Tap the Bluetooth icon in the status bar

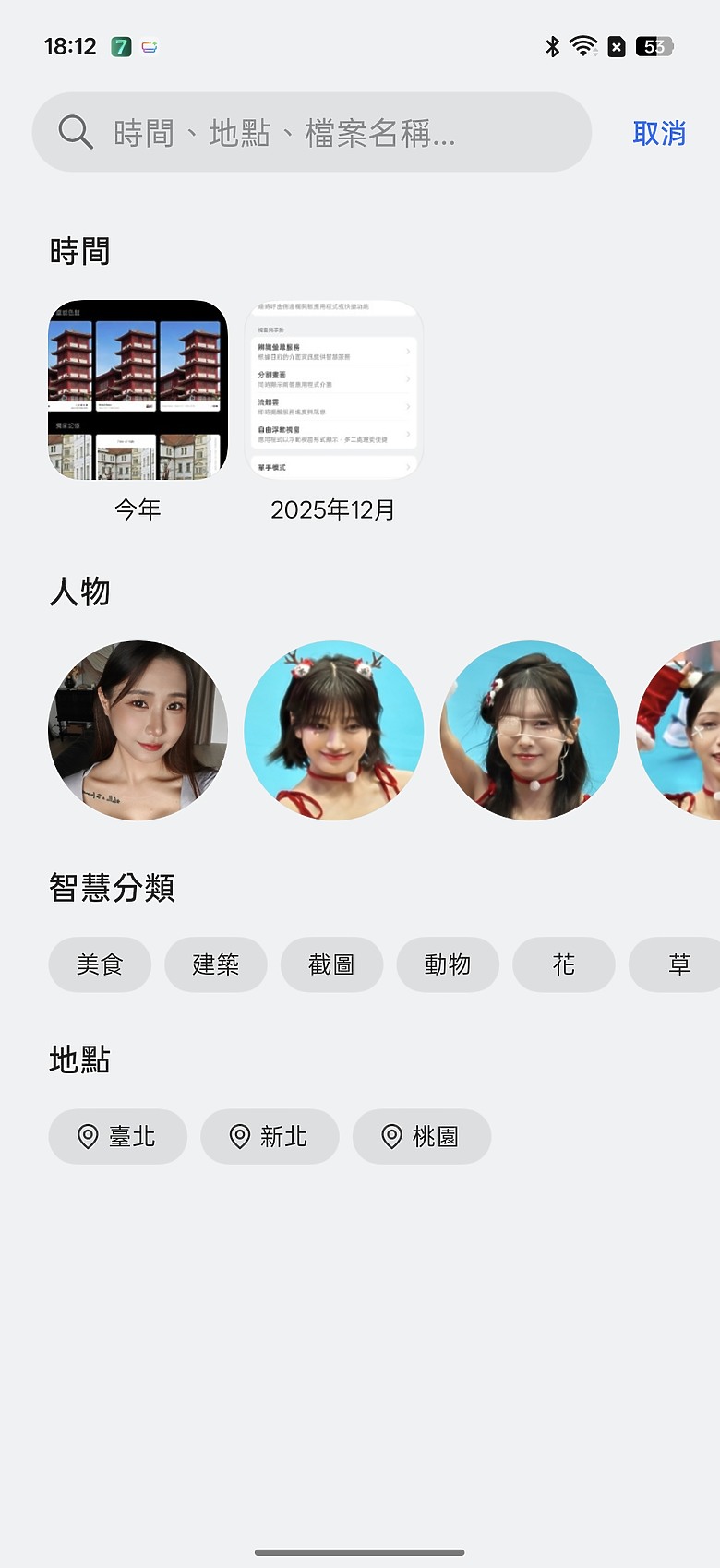[x=552, y=46]
